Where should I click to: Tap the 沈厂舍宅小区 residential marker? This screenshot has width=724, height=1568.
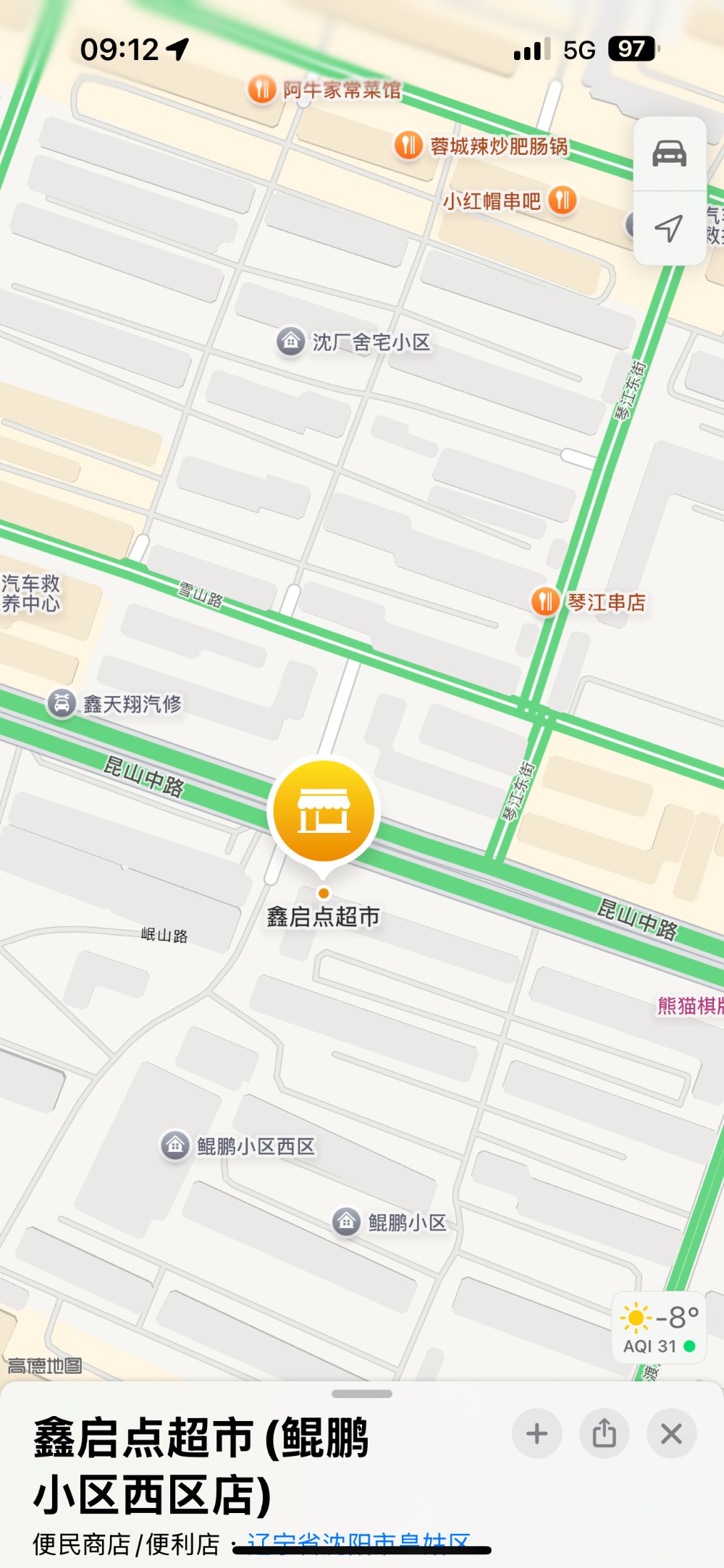click(x=291, y=341)
